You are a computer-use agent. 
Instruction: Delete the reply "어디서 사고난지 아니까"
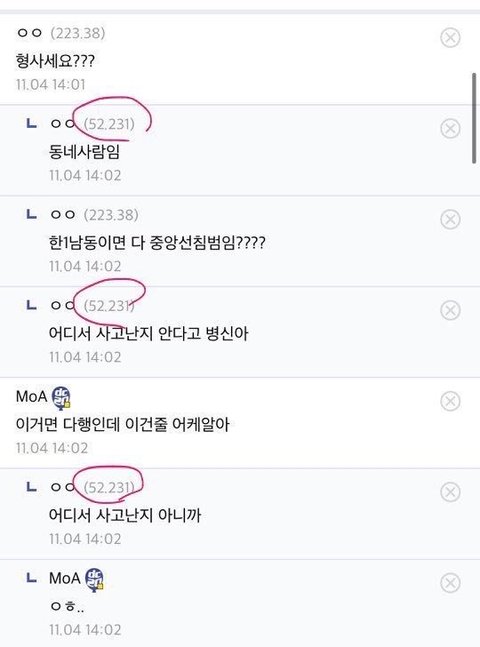(450, 492)
